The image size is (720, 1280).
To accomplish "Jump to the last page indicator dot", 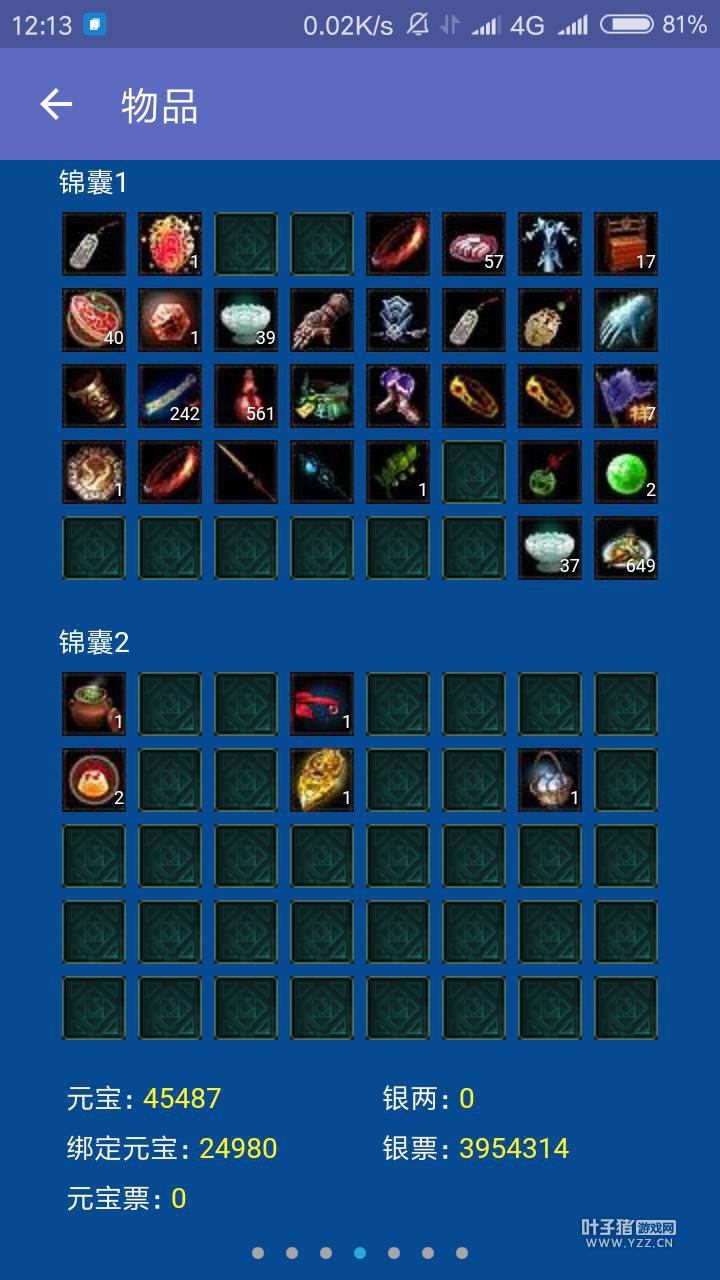I will (462, 1252).
